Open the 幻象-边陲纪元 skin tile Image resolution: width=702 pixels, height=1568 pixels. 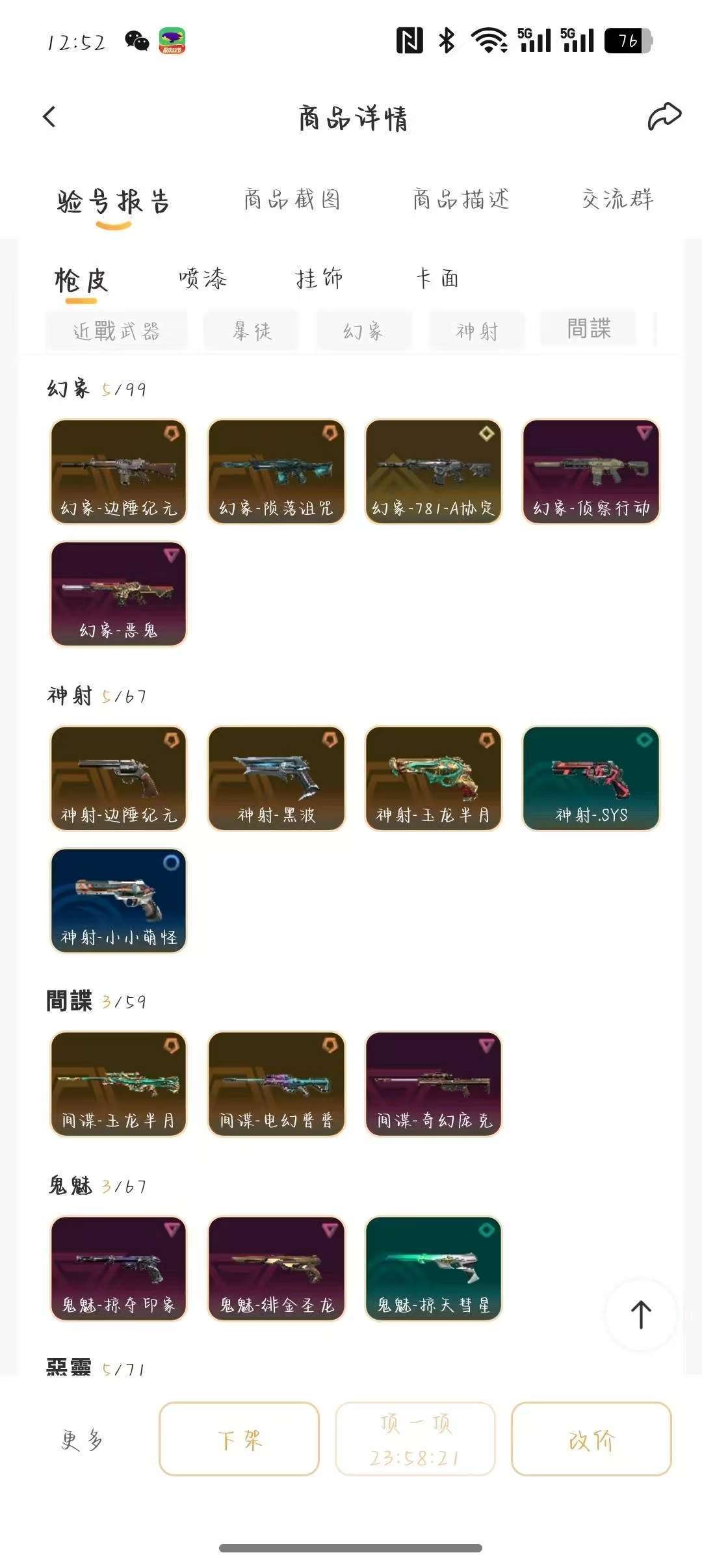[x=118, y=471]
